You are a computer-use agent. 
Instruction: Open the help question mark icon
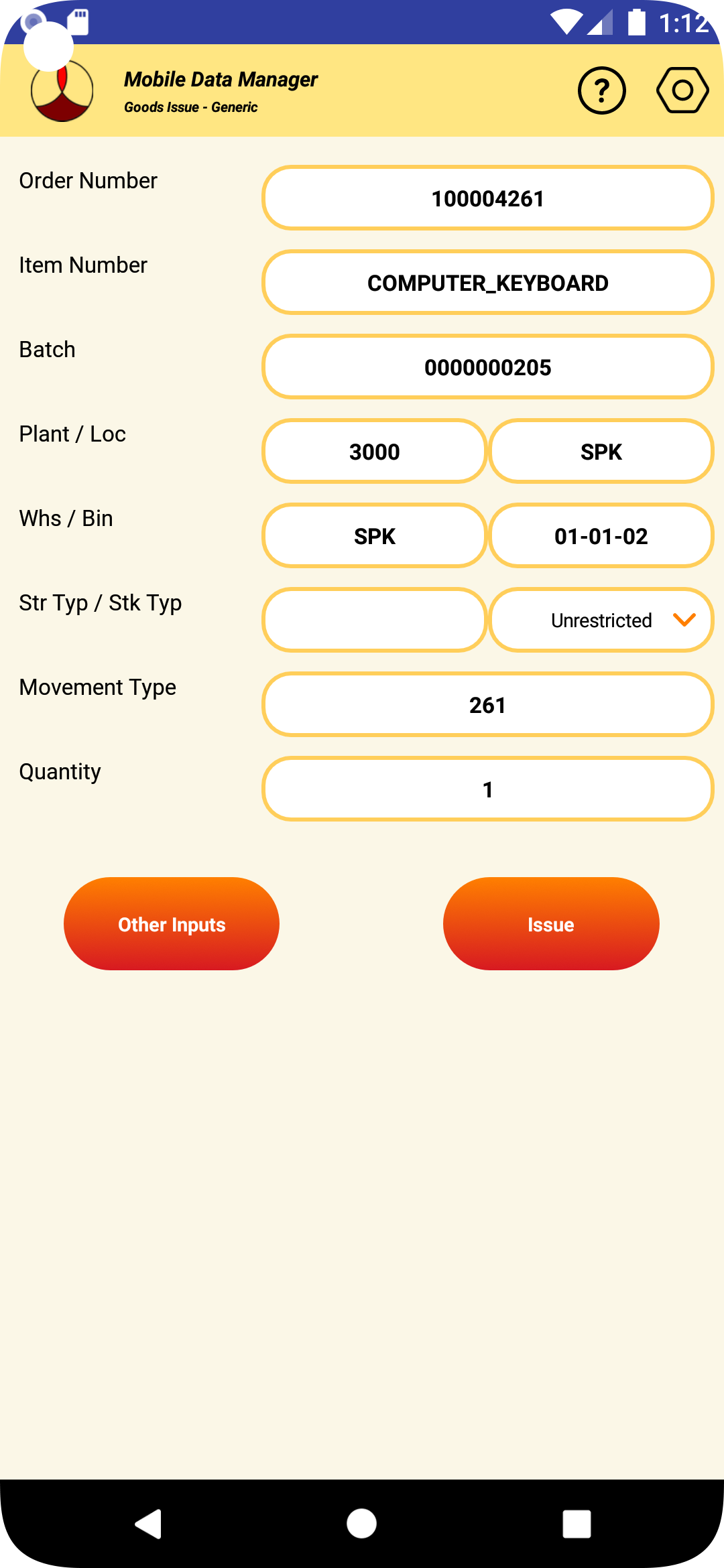601,90
